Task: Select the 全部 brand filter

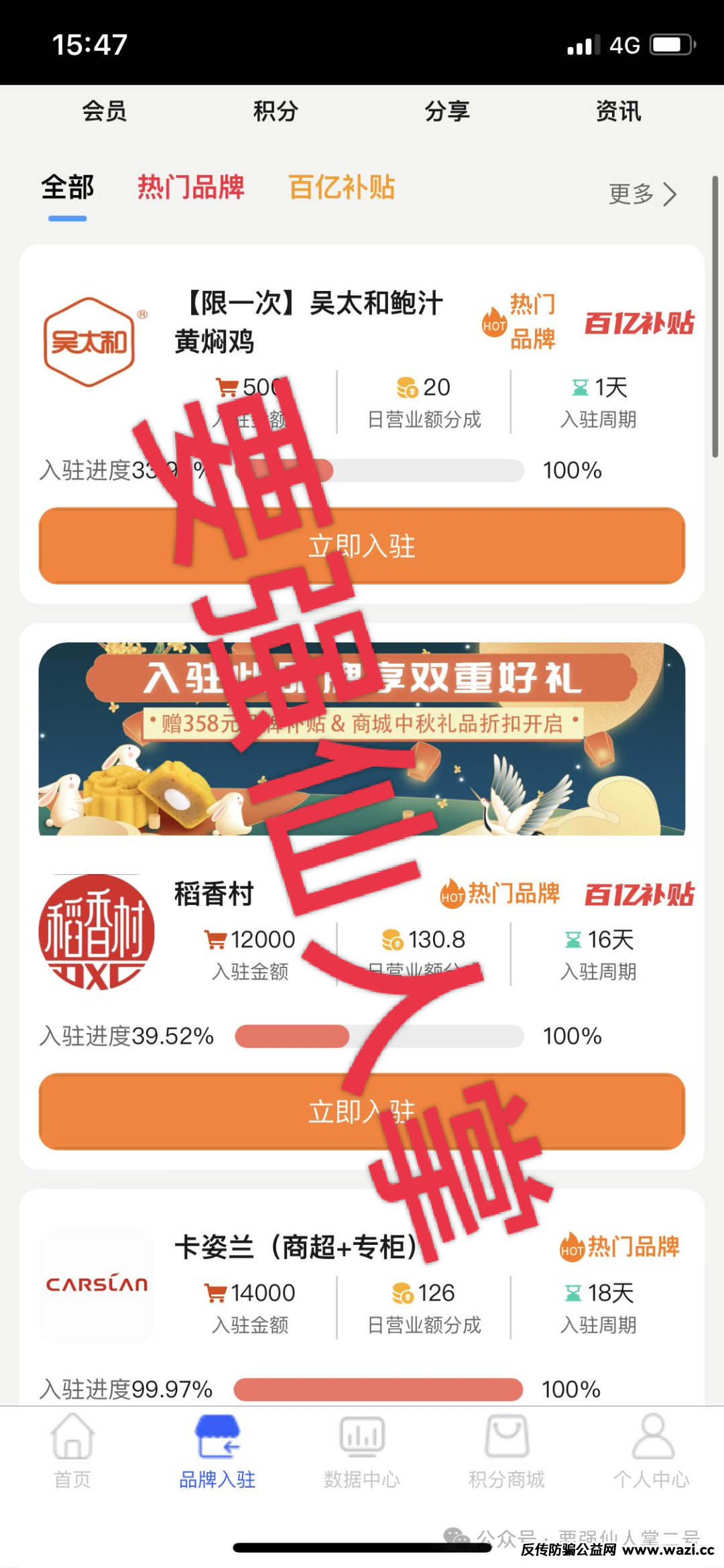Action: (67, 188)
